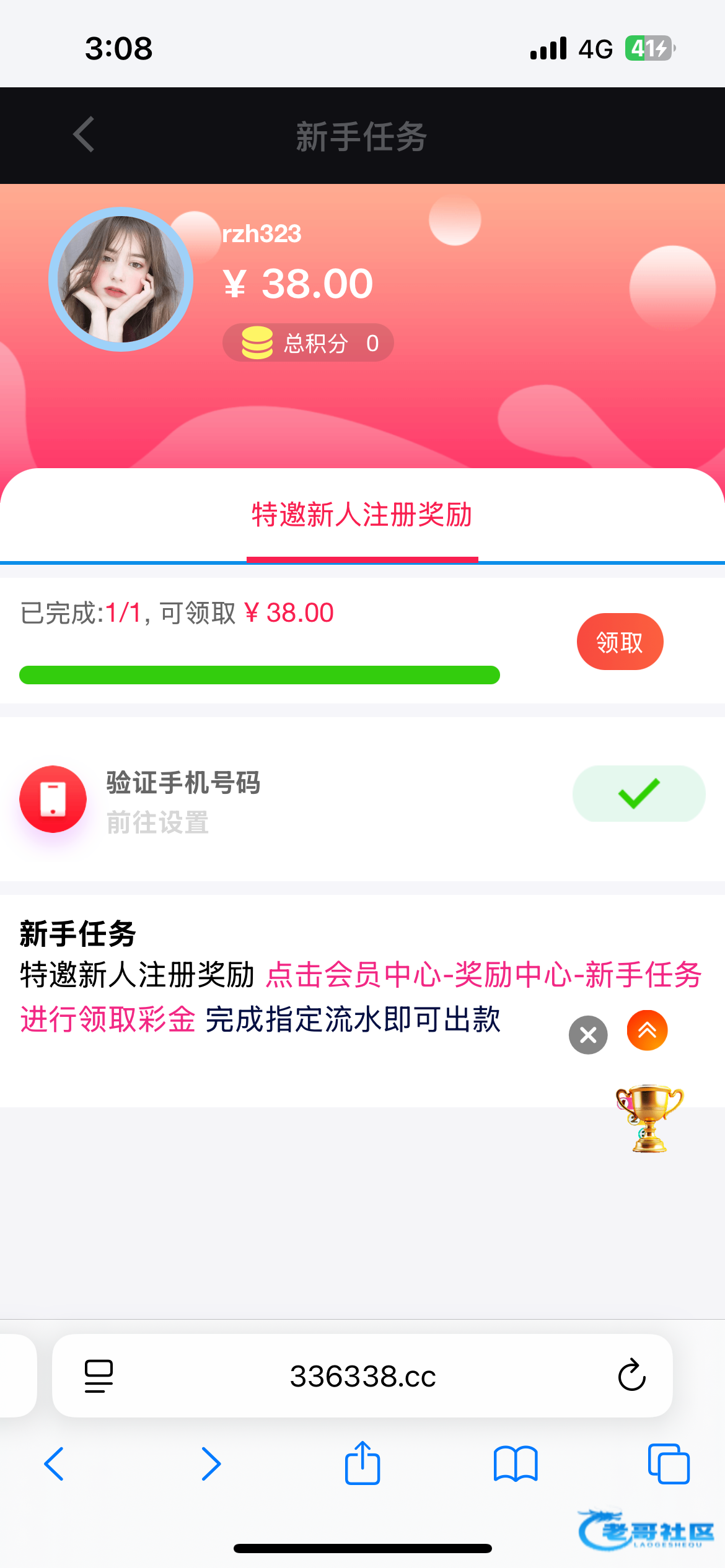
Task: Open the golden trophy floating icon
Action: pyautogui.click(x=648, y=1118)
